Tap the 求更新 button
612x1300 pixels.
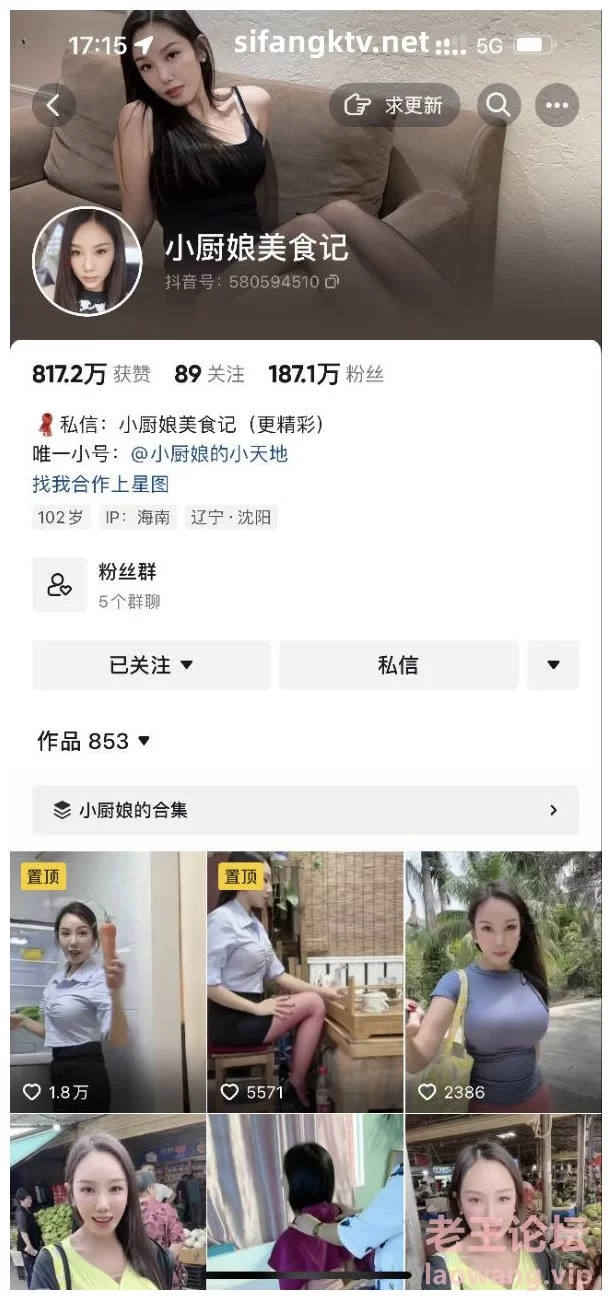394,105
